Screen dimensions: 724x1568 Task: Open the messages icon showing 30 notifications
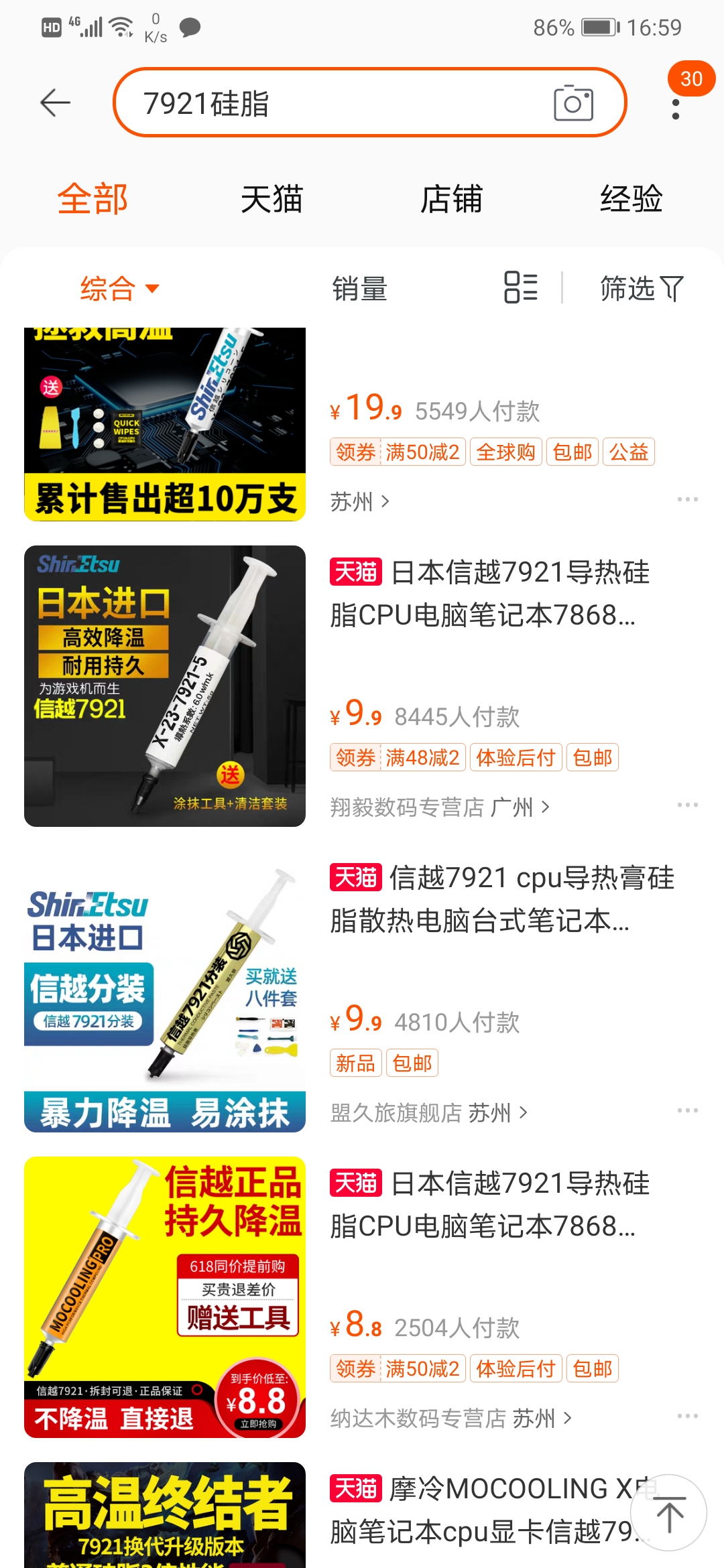click(x=693, y=80)
